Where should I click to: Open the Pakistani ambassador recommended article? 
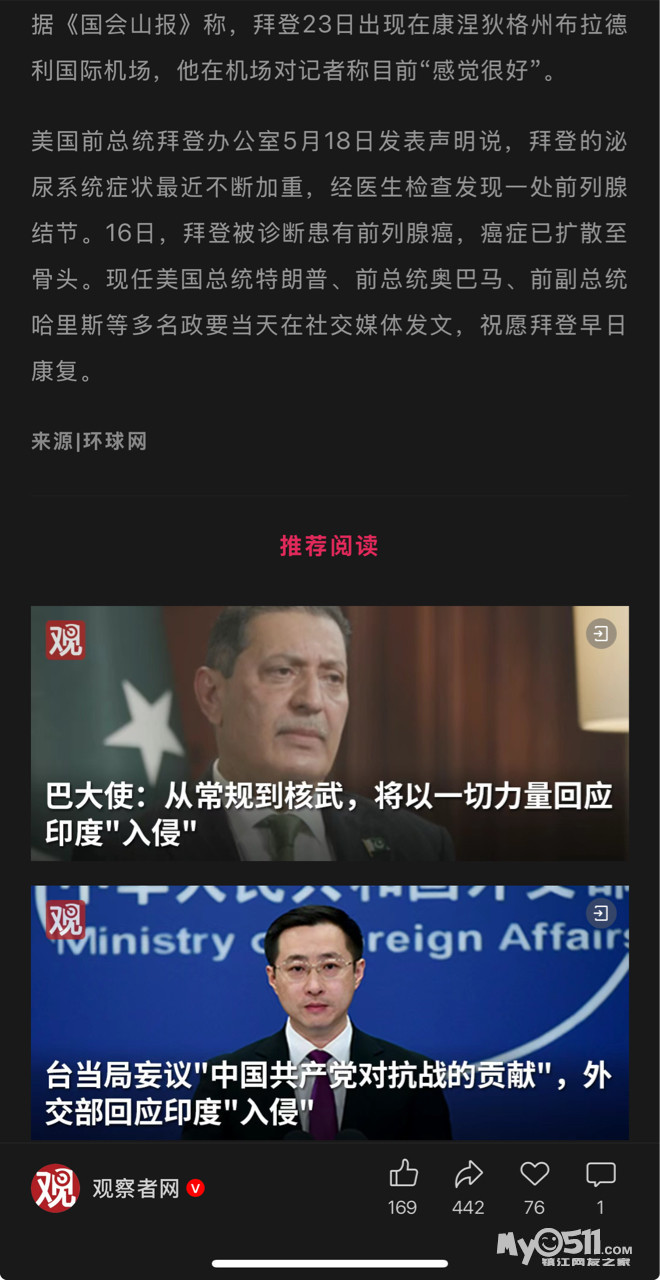pos(329,733)
